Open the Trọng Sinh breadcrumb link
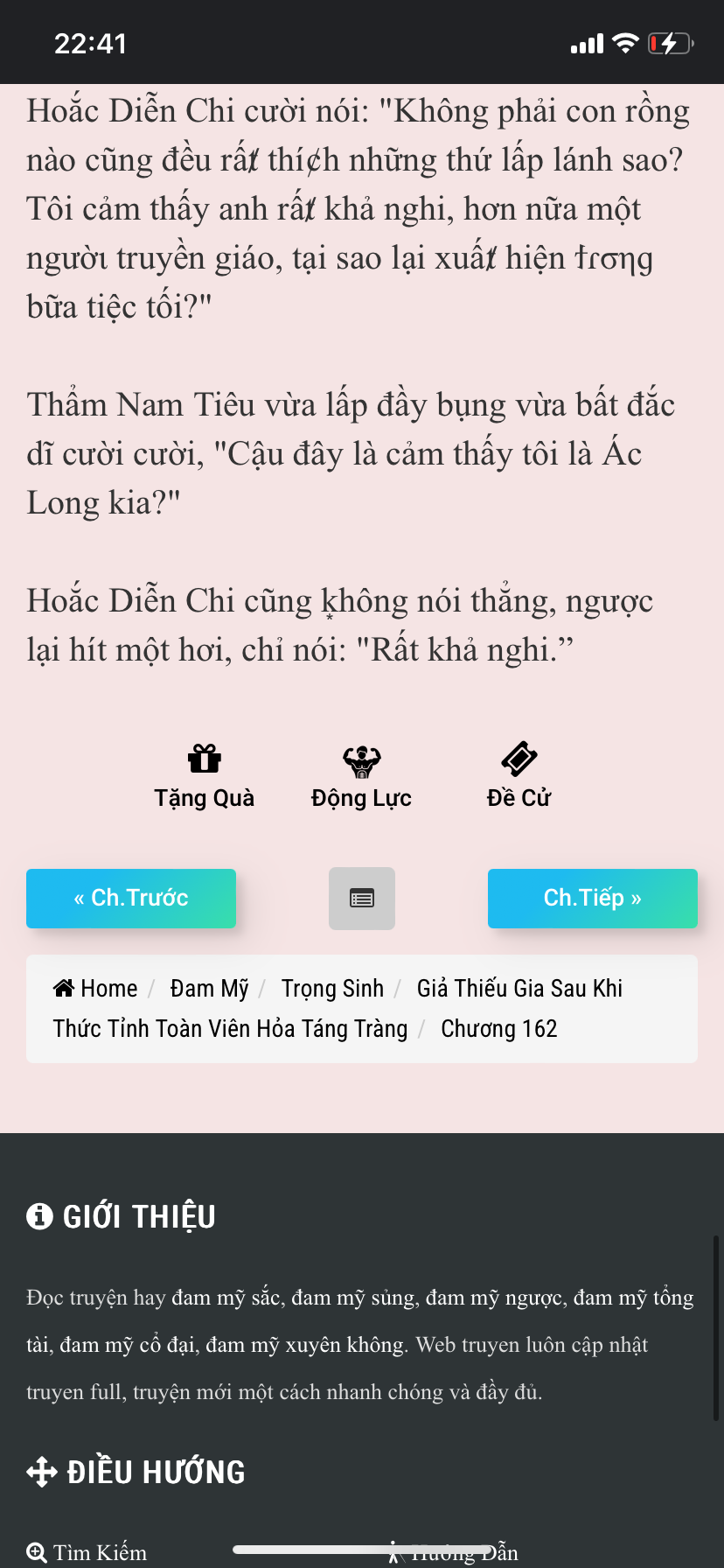The height and width of the screenshot is (1568, 724). (332, 989)
